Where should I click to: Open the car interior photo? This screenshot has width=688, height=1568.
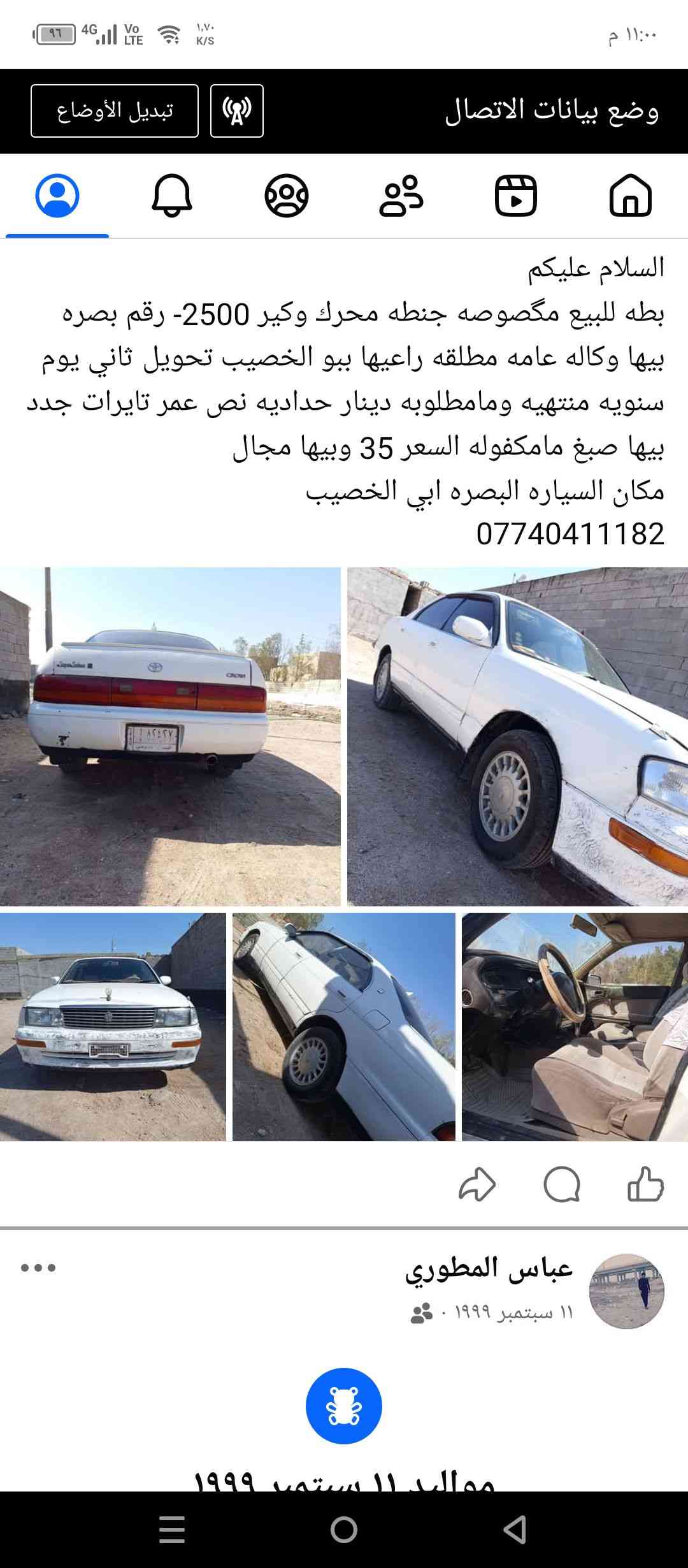click(x=575, y=1026)
